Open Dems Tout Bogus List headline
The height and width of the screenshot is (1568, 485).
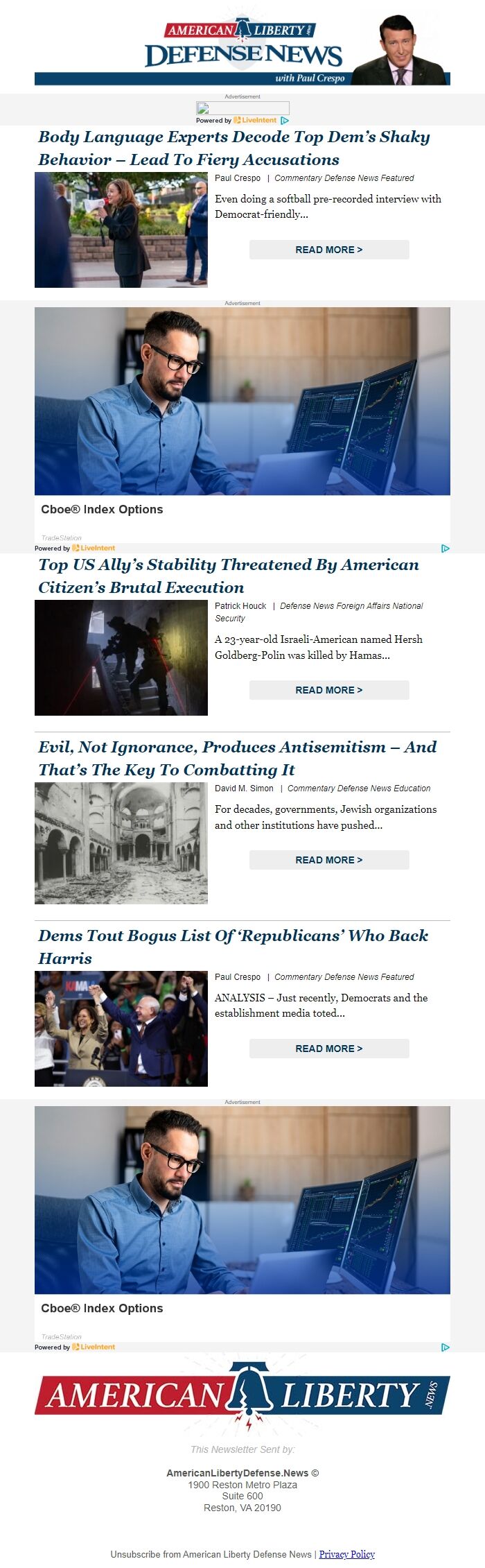[233, 947]
